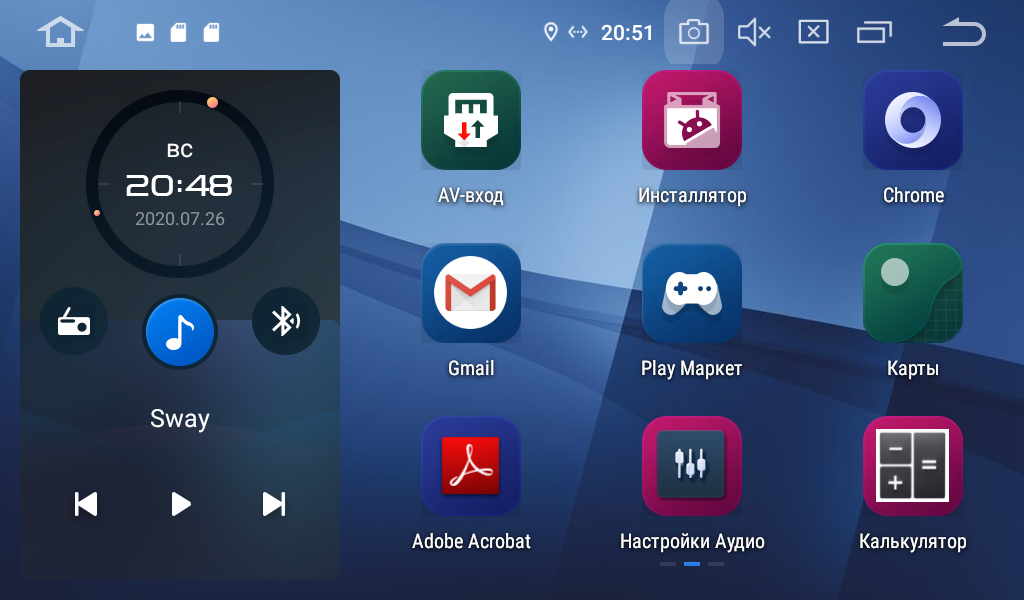This screenshot has width=1024, height=600.
Task: Launch the Карты maps app
Action: click(913, 293)
